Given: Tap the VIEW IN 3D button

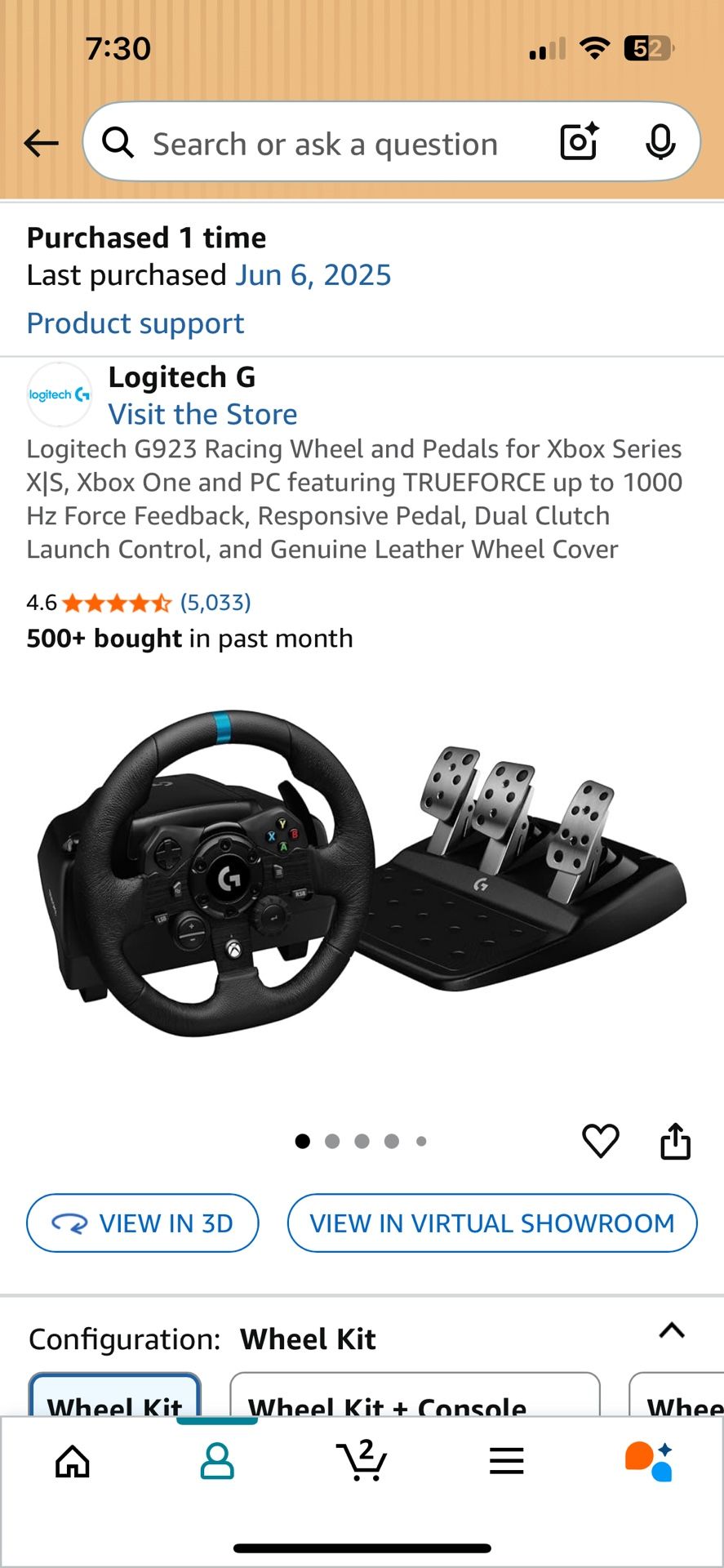Looking at the screenshot, I should (x=143, y=1223).
